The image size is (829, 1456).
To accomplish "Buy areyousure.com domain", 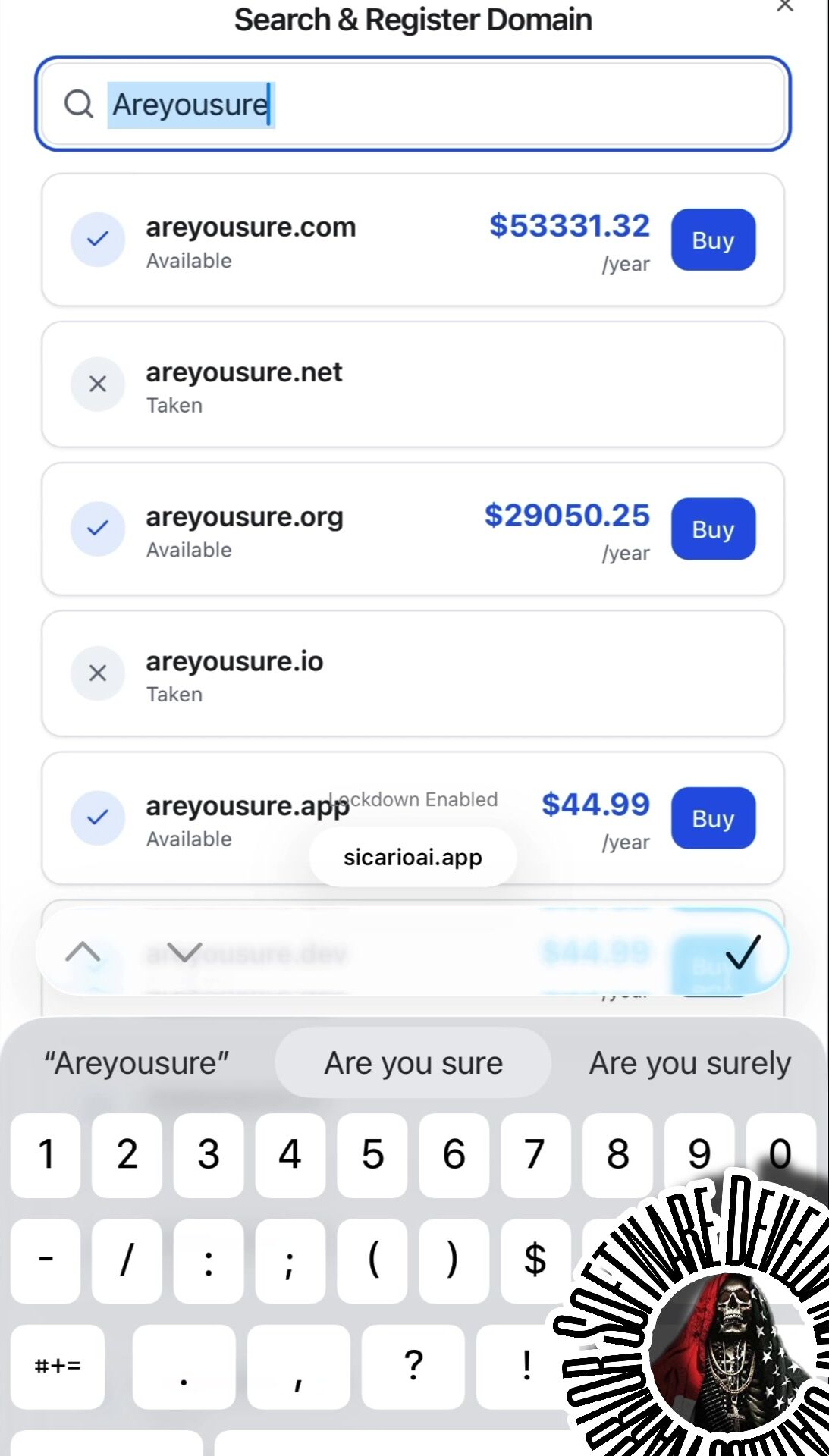I will pos(712,240).
